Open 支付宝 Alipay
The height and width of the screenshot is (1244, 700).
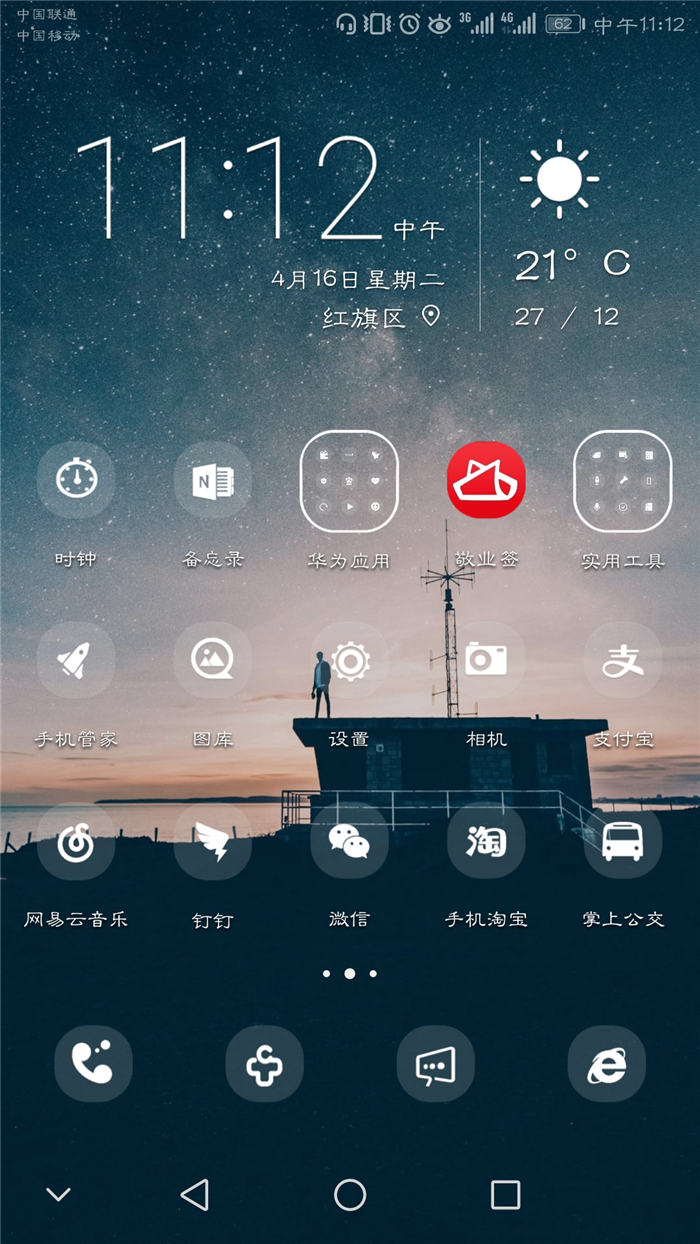(622, 661)
